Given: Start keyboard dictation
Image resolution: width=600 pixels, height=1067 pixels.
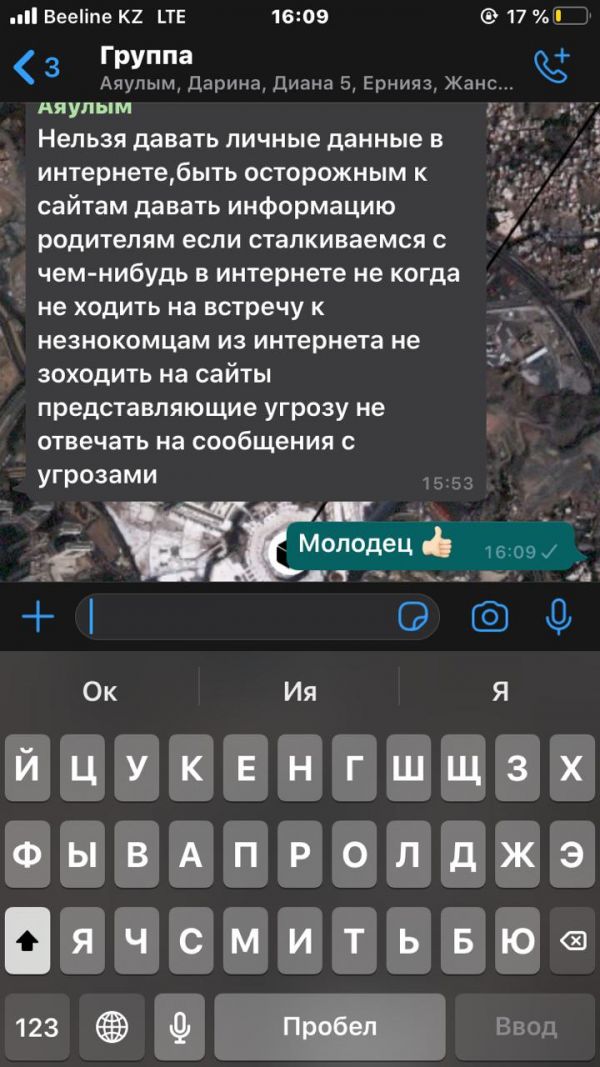Looking at the screenshot, I should tap(180, 1026).
